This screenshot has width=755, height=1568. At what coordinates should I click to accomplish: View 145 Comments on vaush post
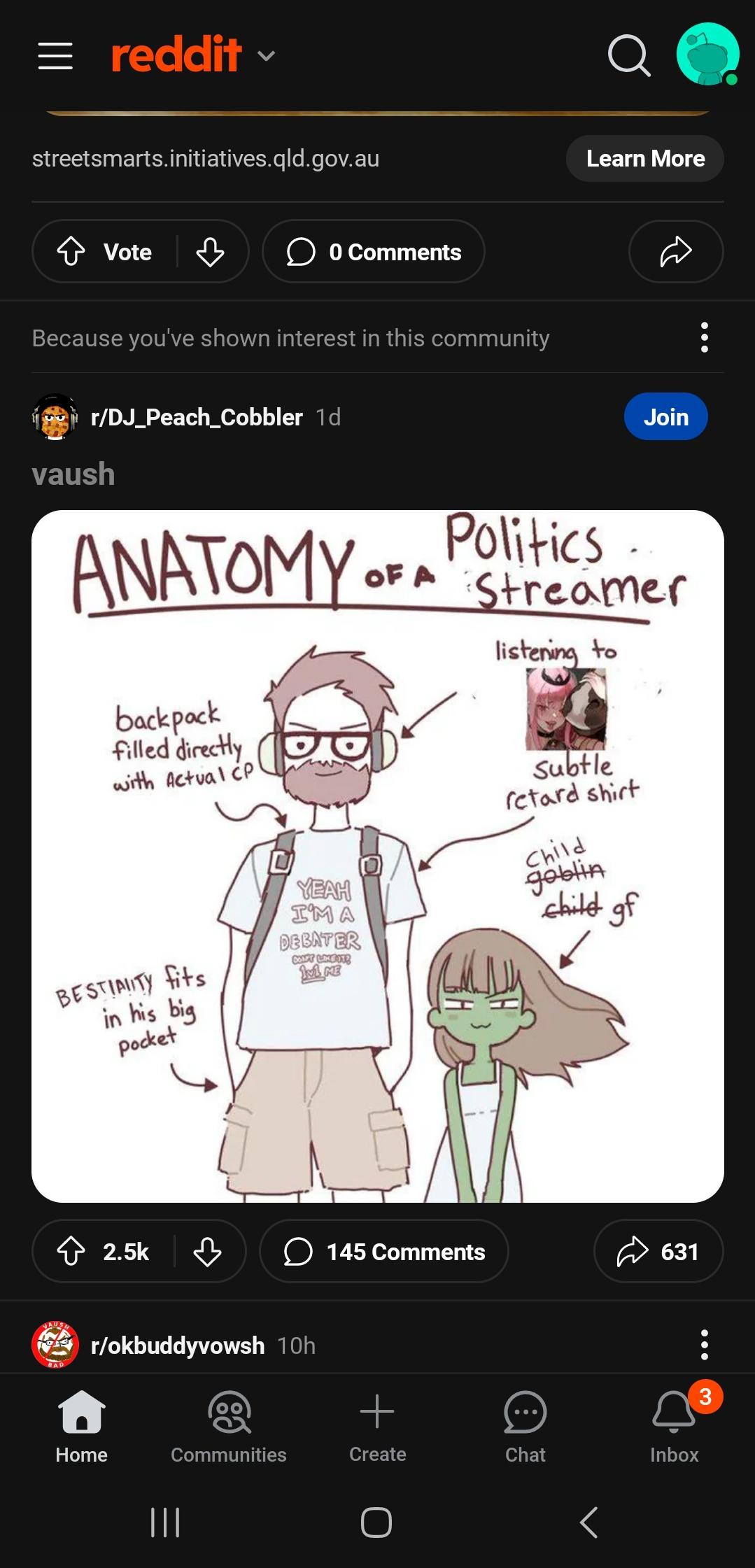(383, 1251)
